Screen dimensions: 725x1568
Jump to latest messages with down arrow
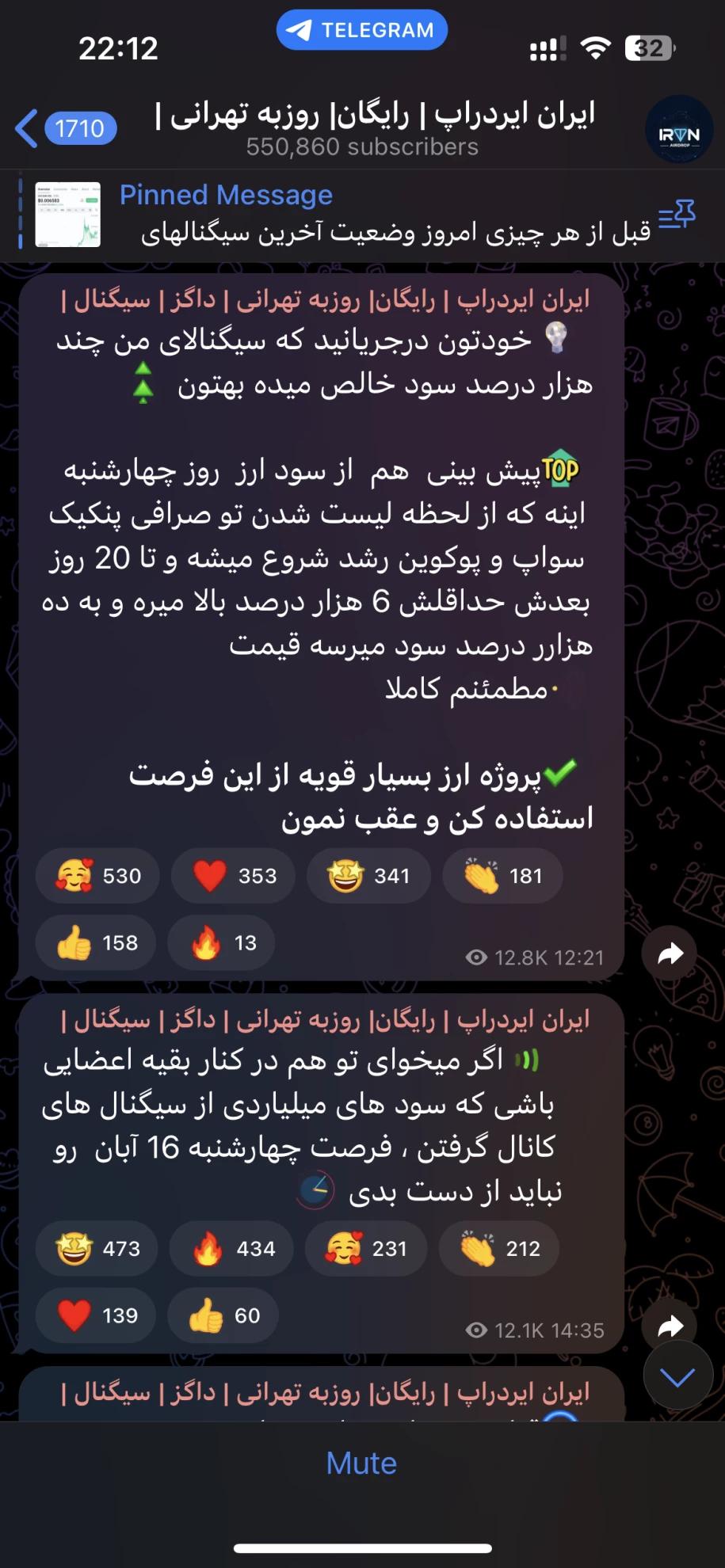click(x=677, y=1377)
